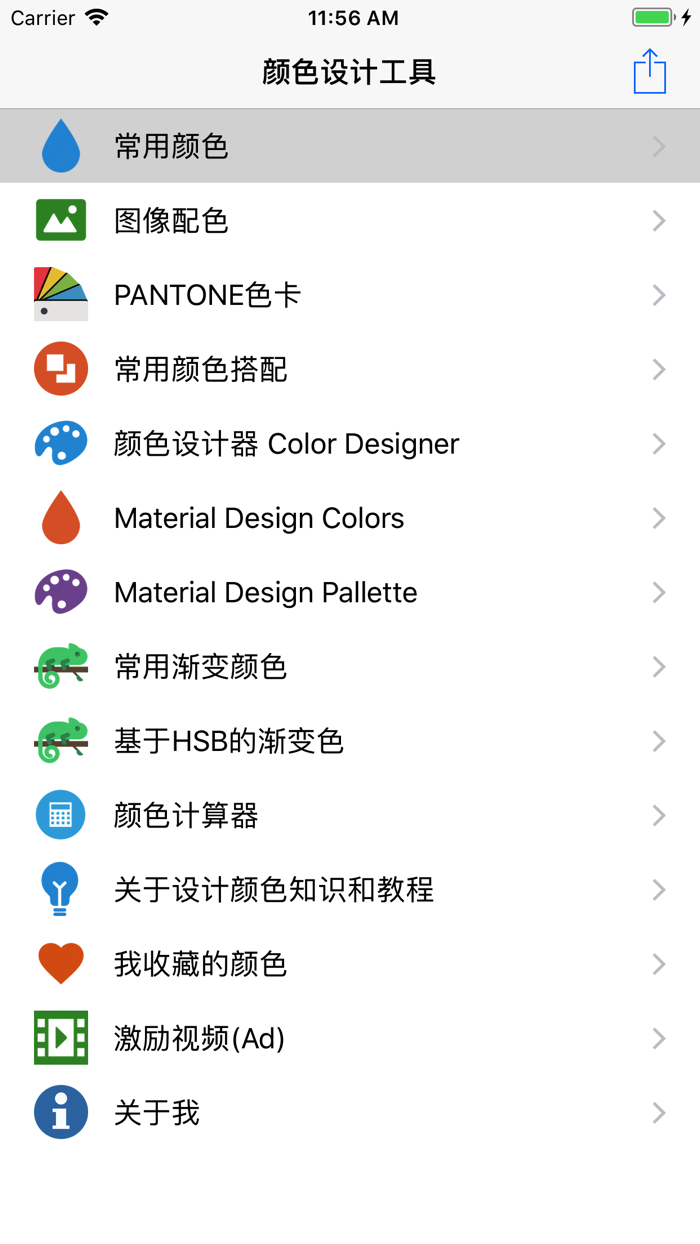Open the 关于我 about page
This screenshot has width=700, height=1244.
[350, 1113]
